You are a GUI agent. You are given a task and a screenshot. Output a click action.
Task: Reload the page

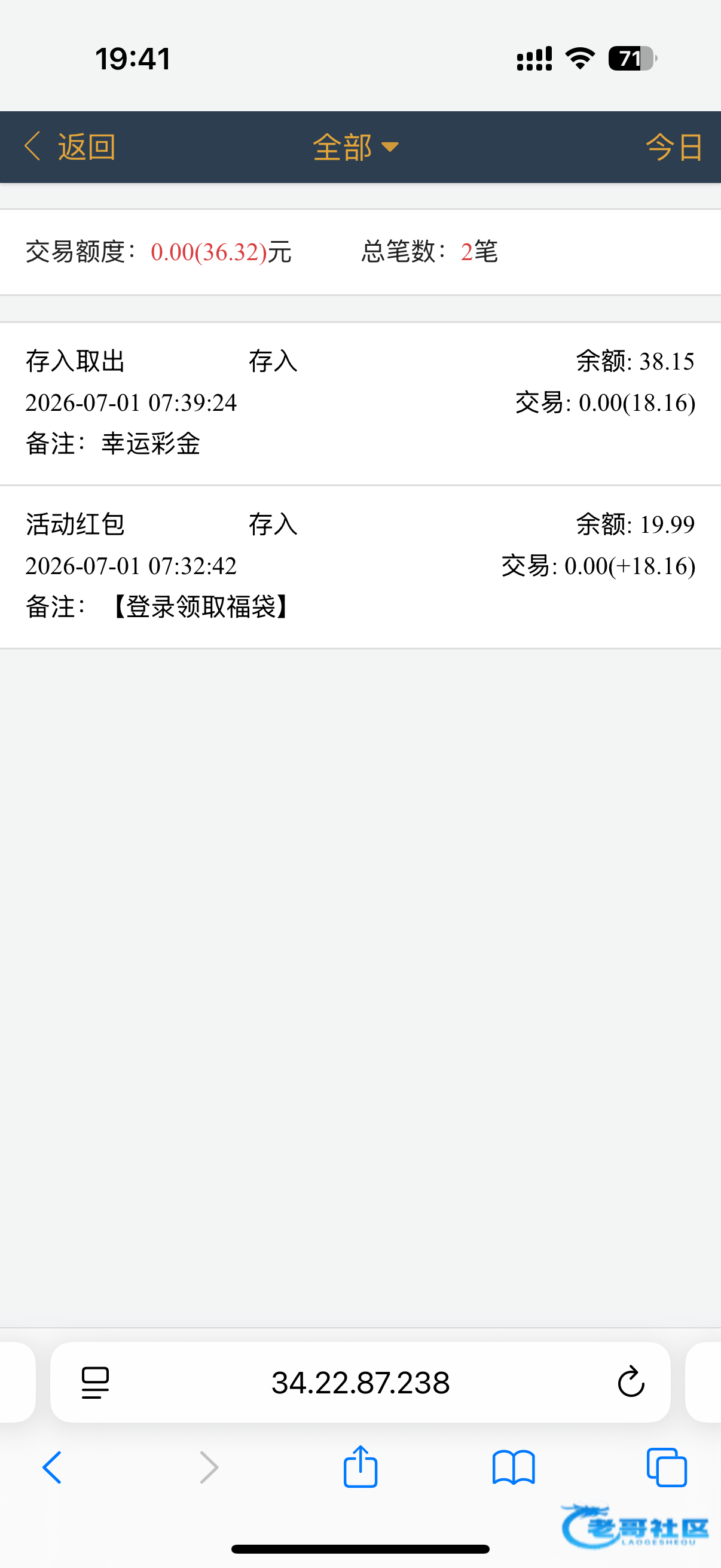[x=631, y=1382]
